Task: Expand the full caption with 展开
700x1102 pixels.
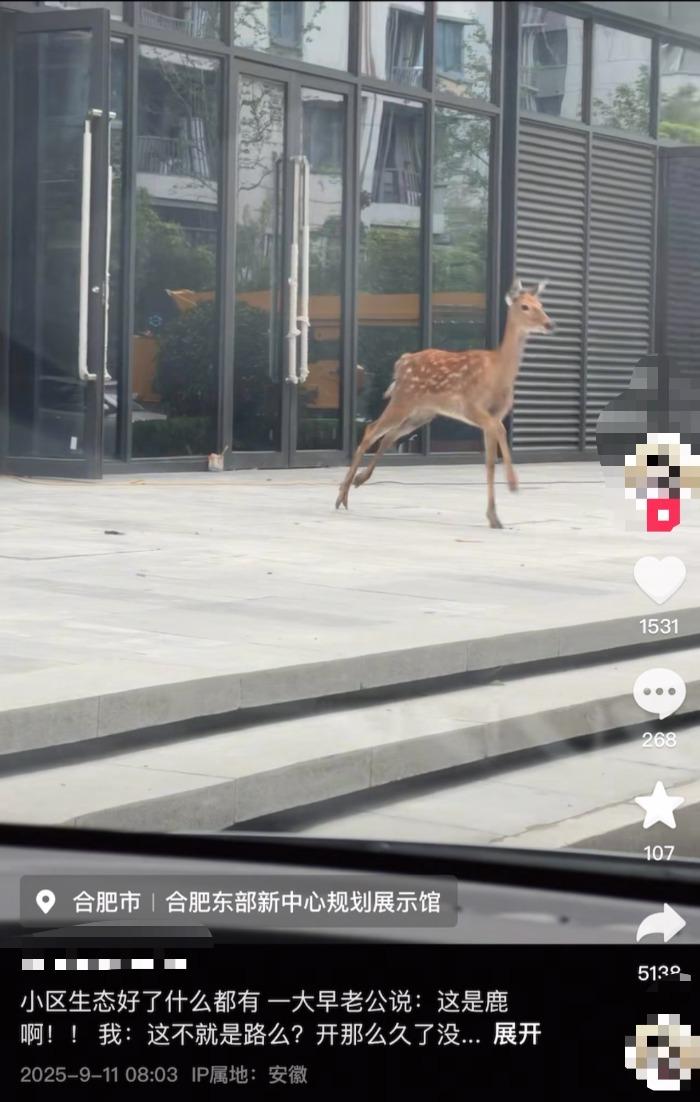Action: (517, 1033)
